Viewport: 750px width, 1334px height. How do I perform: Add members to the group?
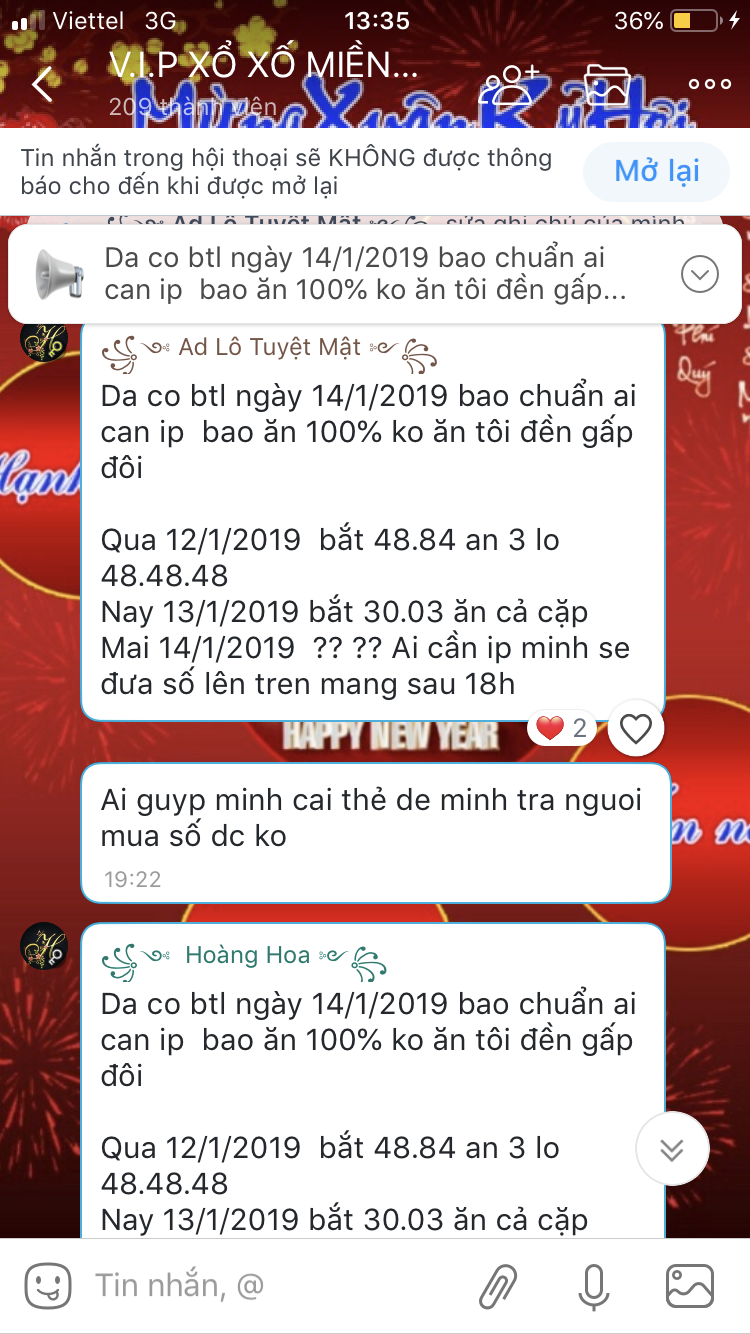click(510, 85)
